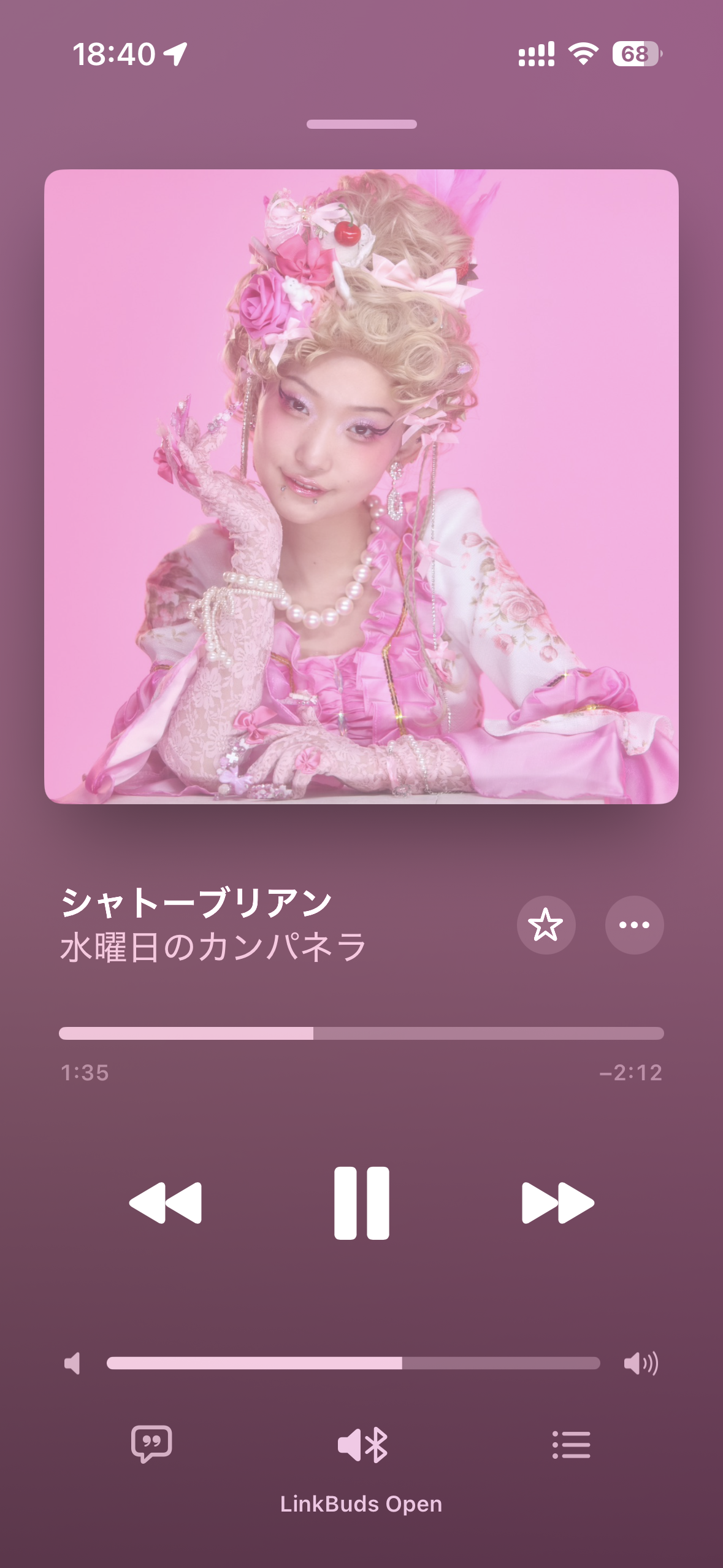Tap the volume slider to adjust volume

tap(353, 1363)
